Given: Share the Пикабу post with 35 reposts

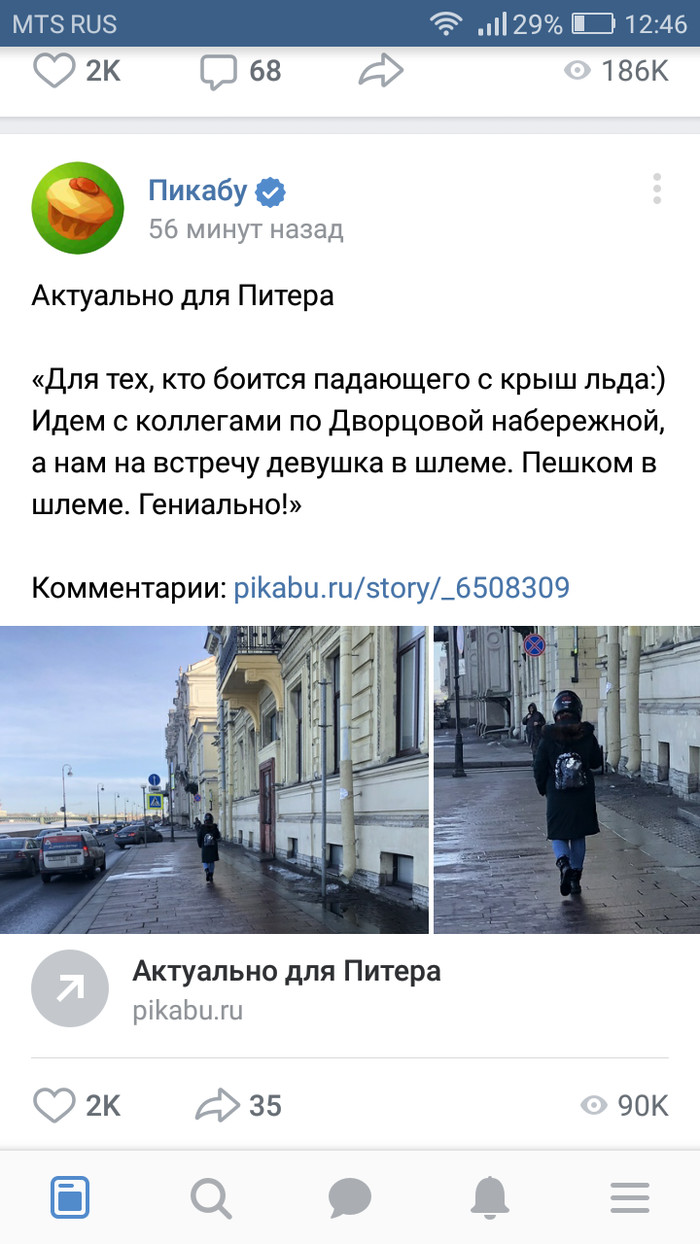Looking at the screenshot, I should pos(218,1105).
